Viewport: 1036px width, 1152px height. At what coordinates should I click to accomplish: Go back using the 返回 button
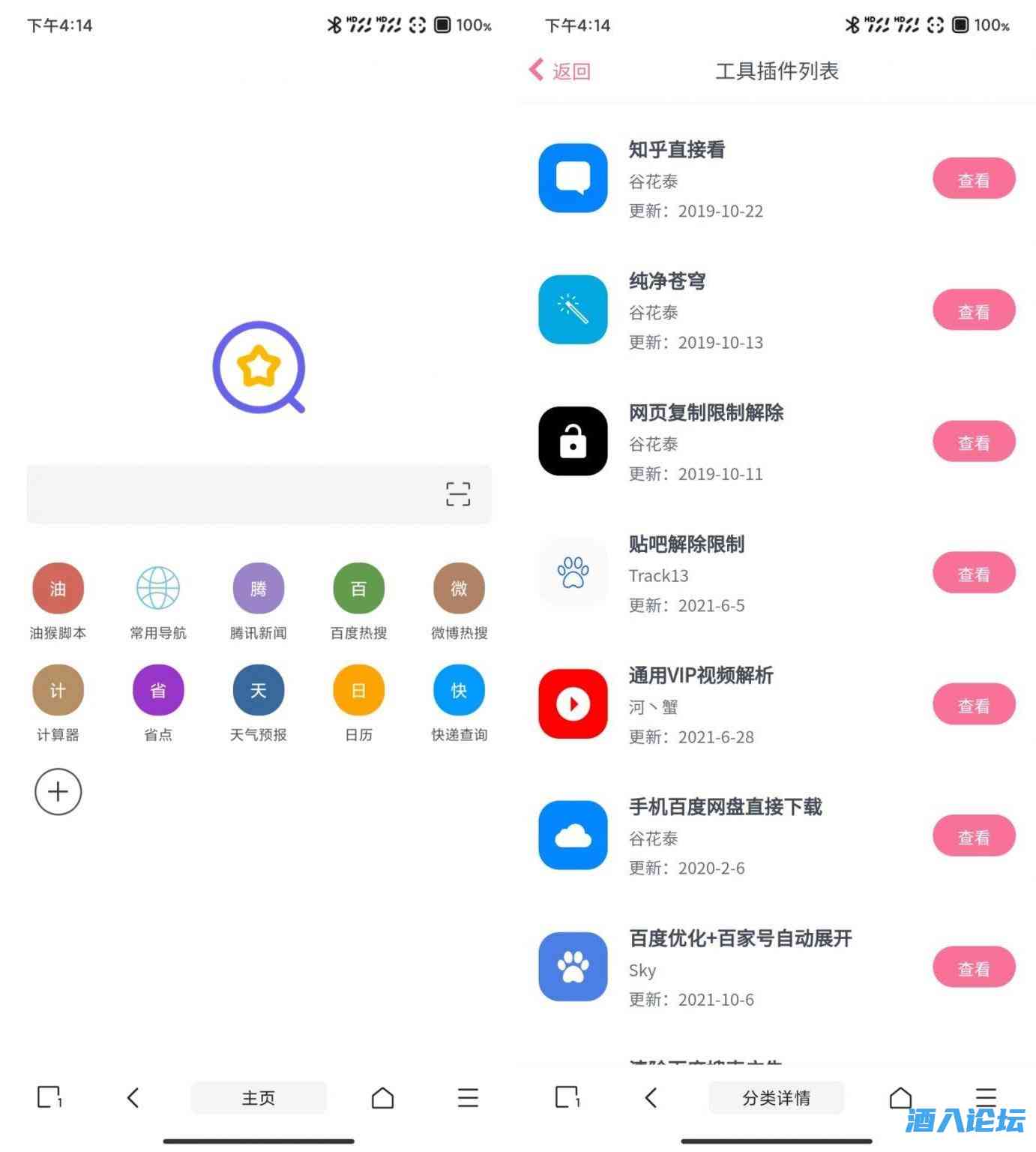pos(560,71)
